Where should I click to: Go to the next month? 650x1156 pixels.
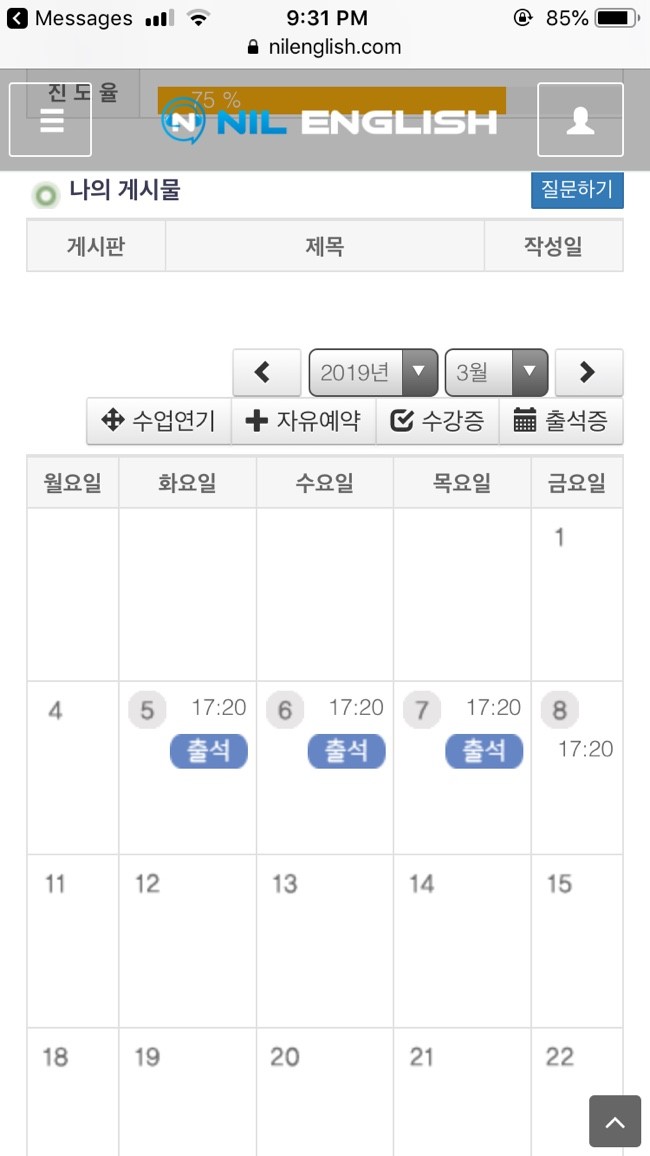pyautogui.click(x=589, y=372)
